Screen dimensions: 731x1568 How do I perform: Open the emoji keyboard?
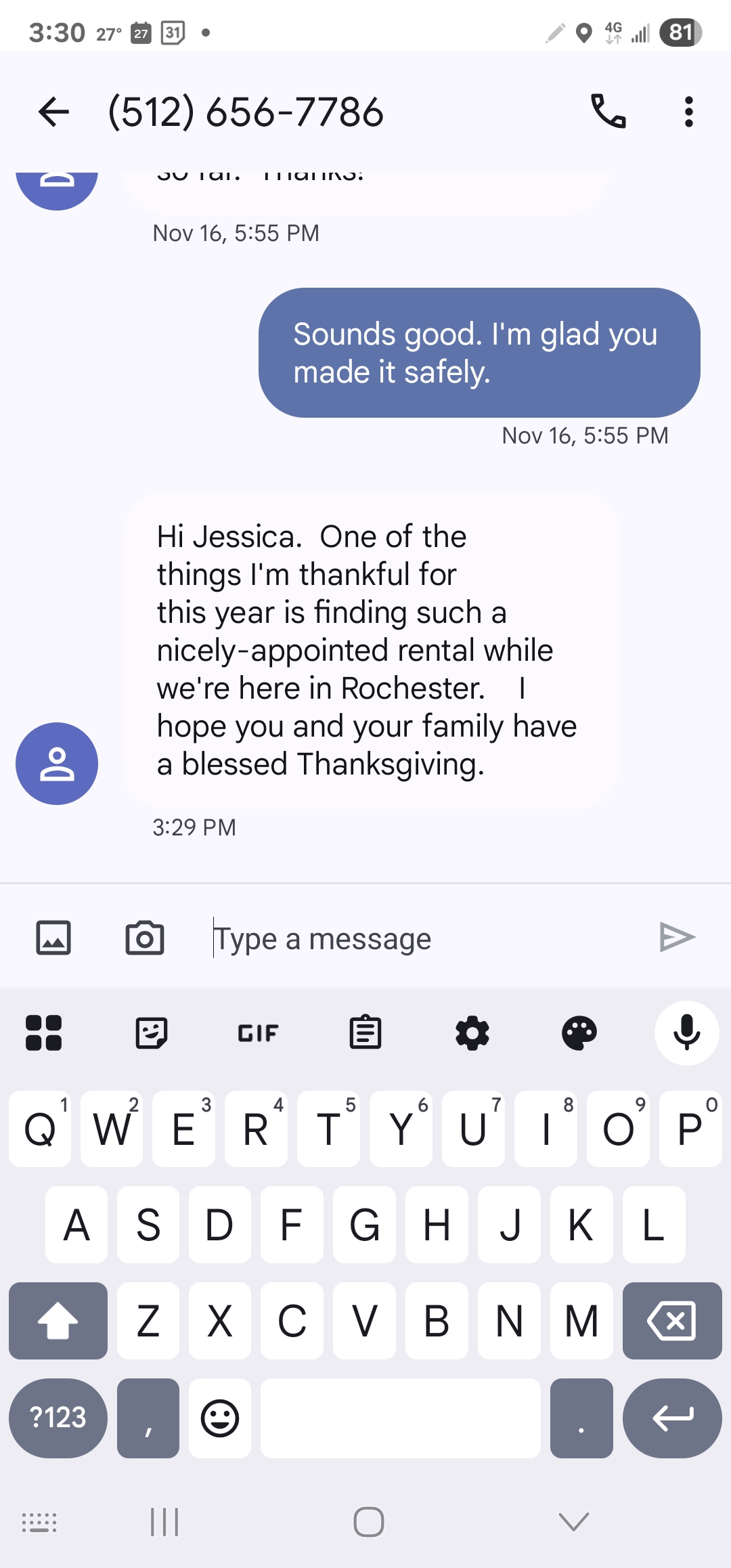tap(220, 1418)
